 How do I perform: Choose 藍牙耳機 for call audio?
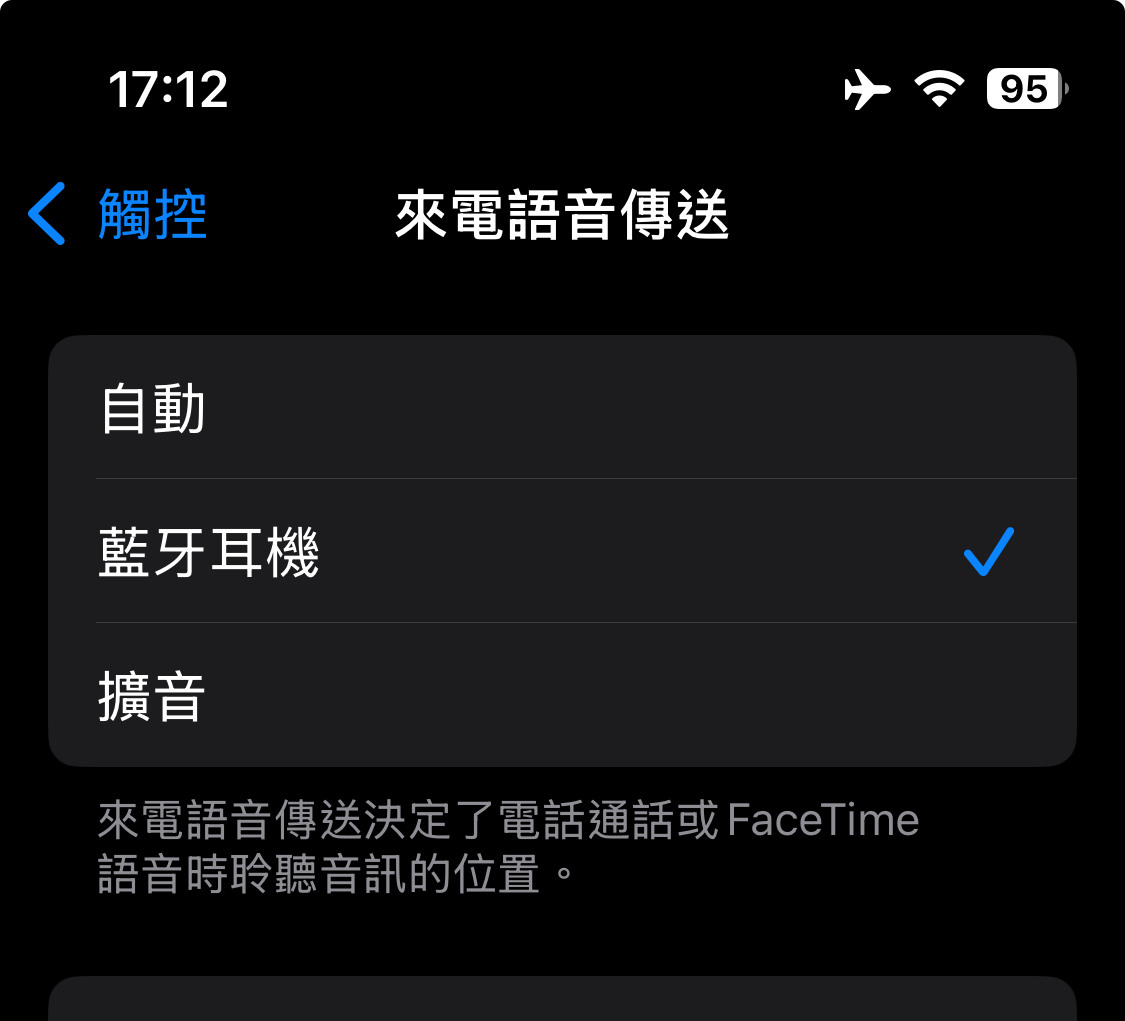[560, 553]
